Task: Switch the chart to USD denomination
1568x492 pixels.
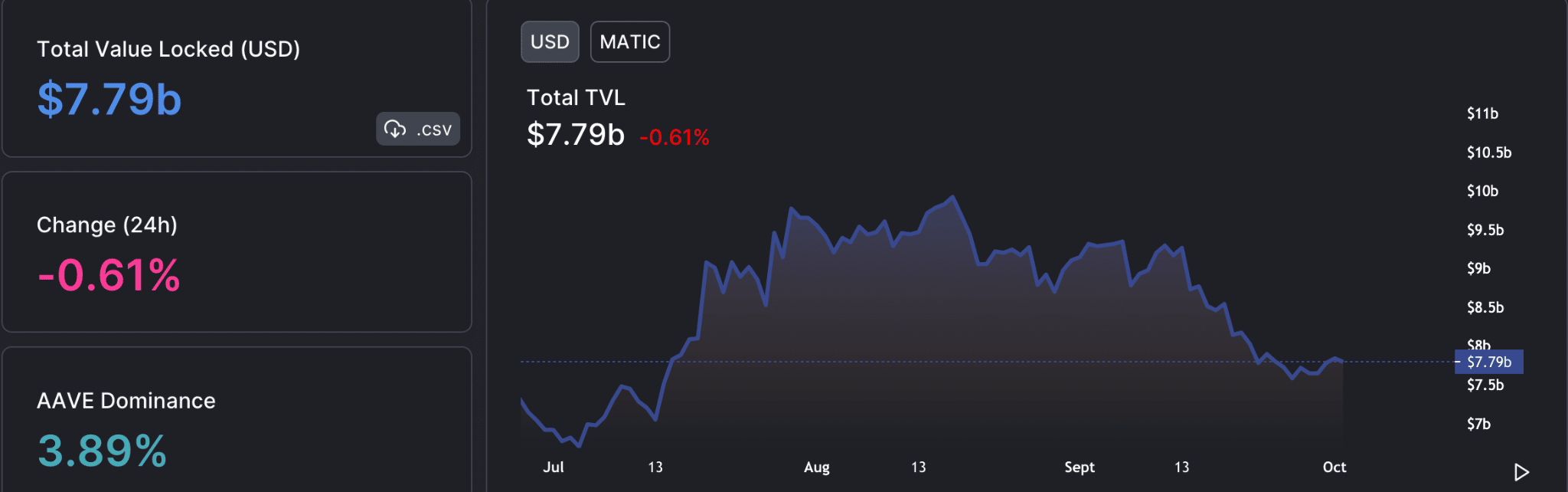Action: point(550,42)
